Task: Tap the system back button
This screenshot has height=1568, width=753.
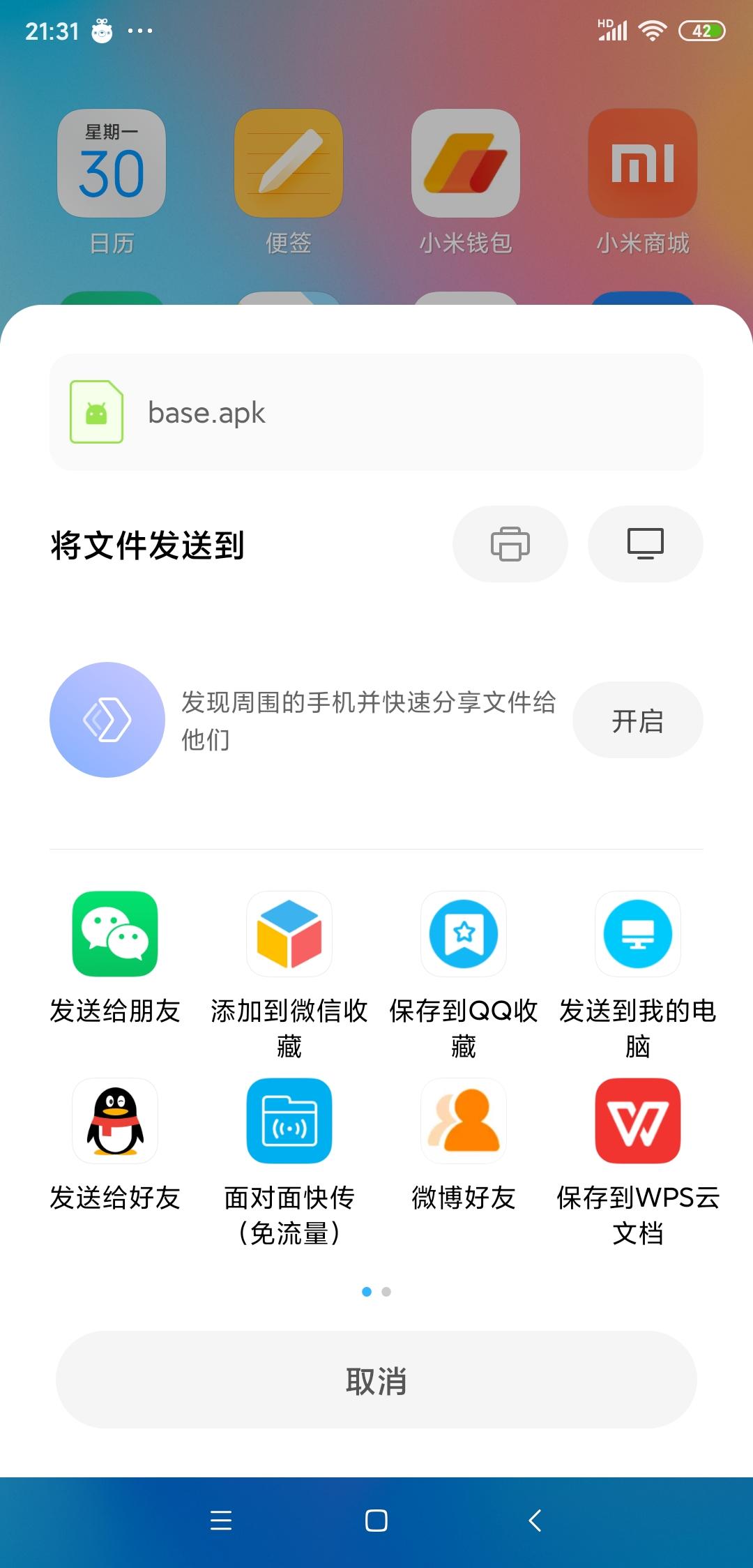Action: click(535, 1521)
